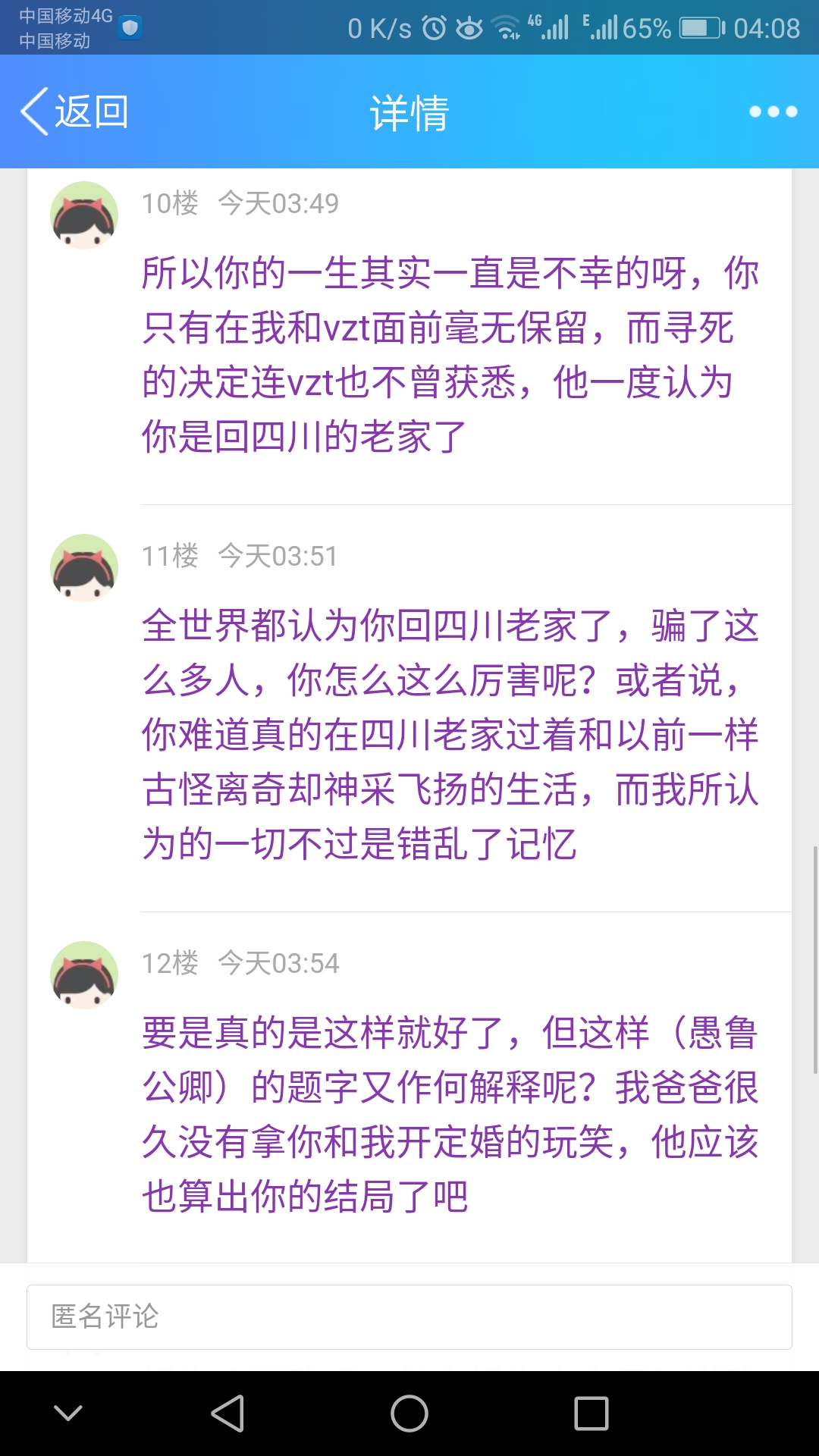
Task: Open the three-dot overflow menu
Action: (773, 111)
